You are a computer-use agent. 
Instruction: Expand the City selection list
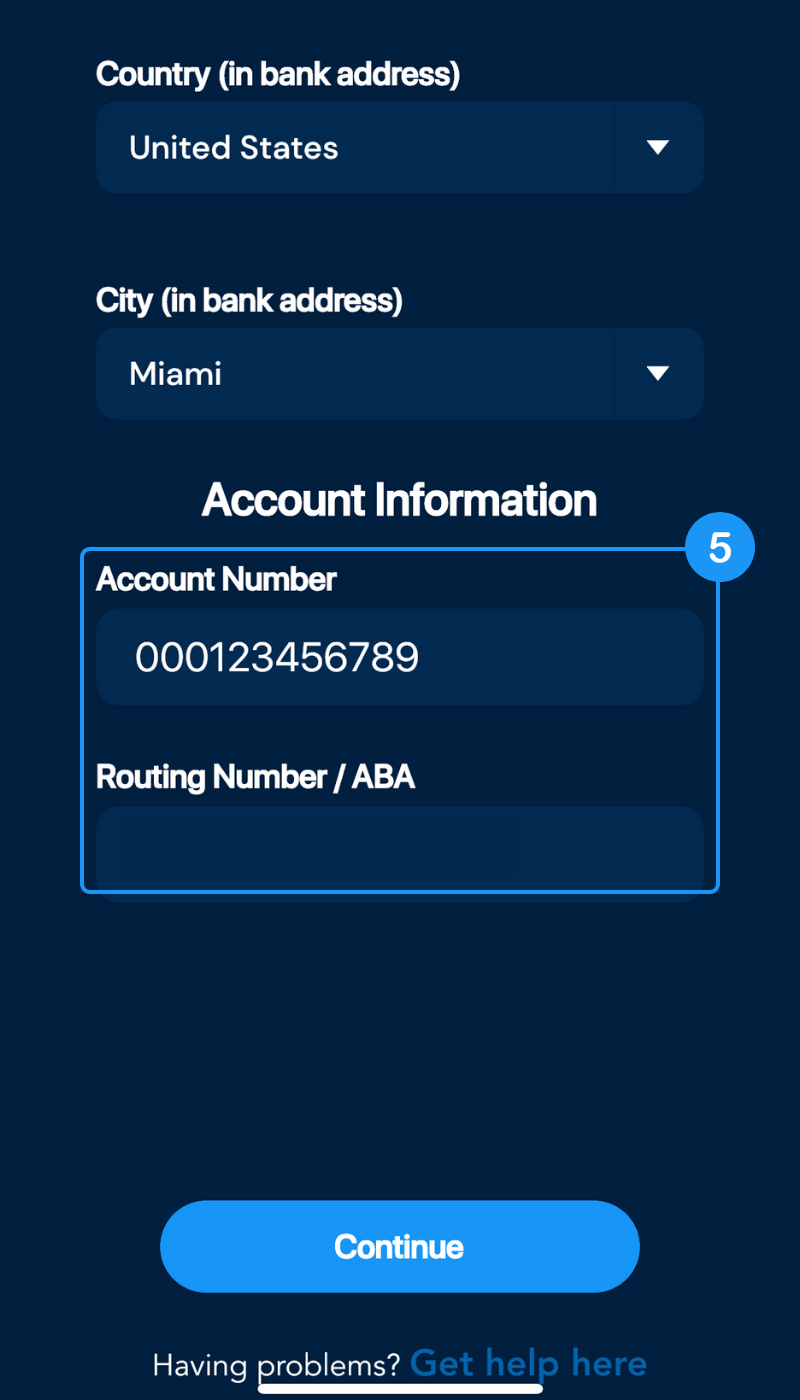pyautogui.click(x=400, y=373)
